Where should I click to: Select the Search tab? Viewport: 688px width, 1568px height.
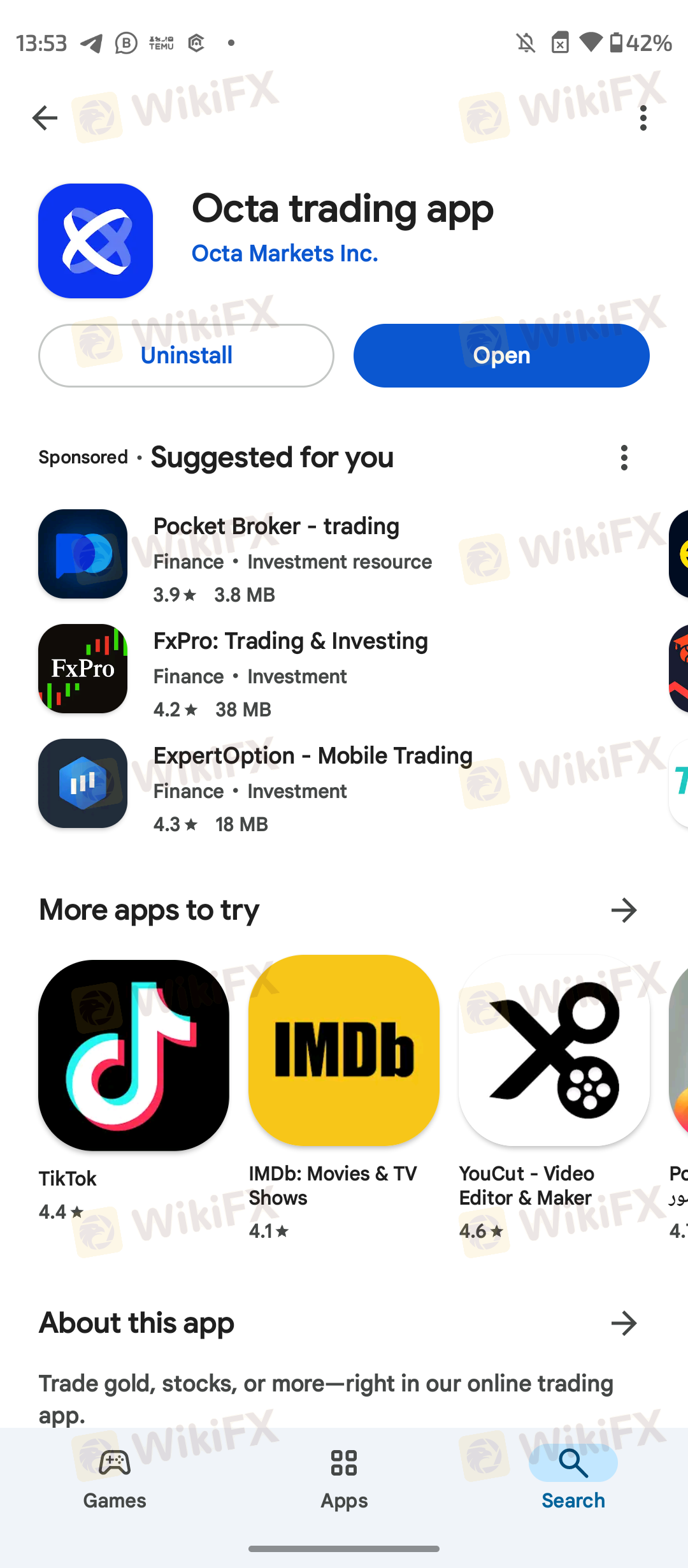click(573, 1479)
